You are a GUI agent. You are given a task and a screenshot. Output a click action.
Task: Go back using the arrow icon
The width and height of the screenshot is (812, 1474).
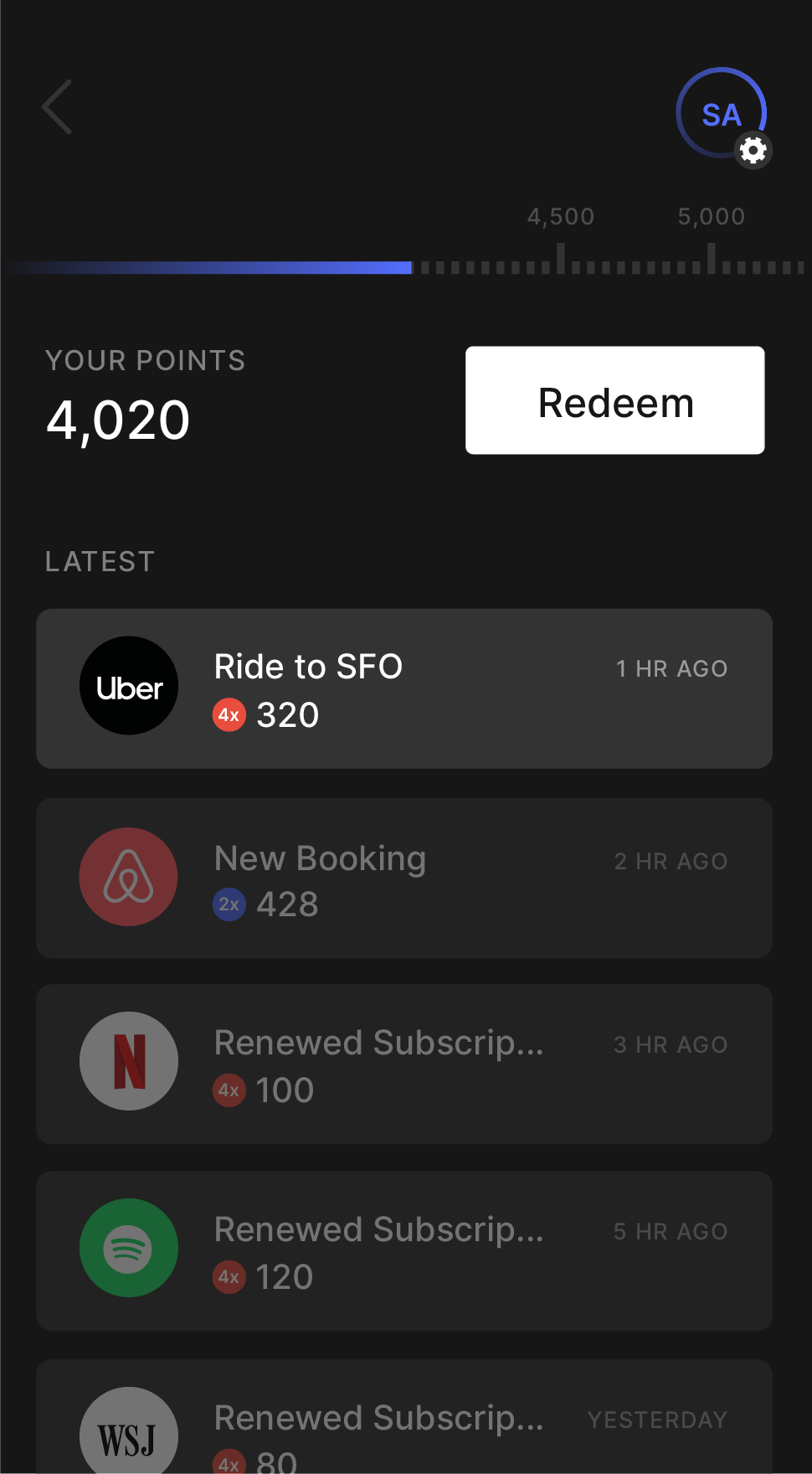57,107
